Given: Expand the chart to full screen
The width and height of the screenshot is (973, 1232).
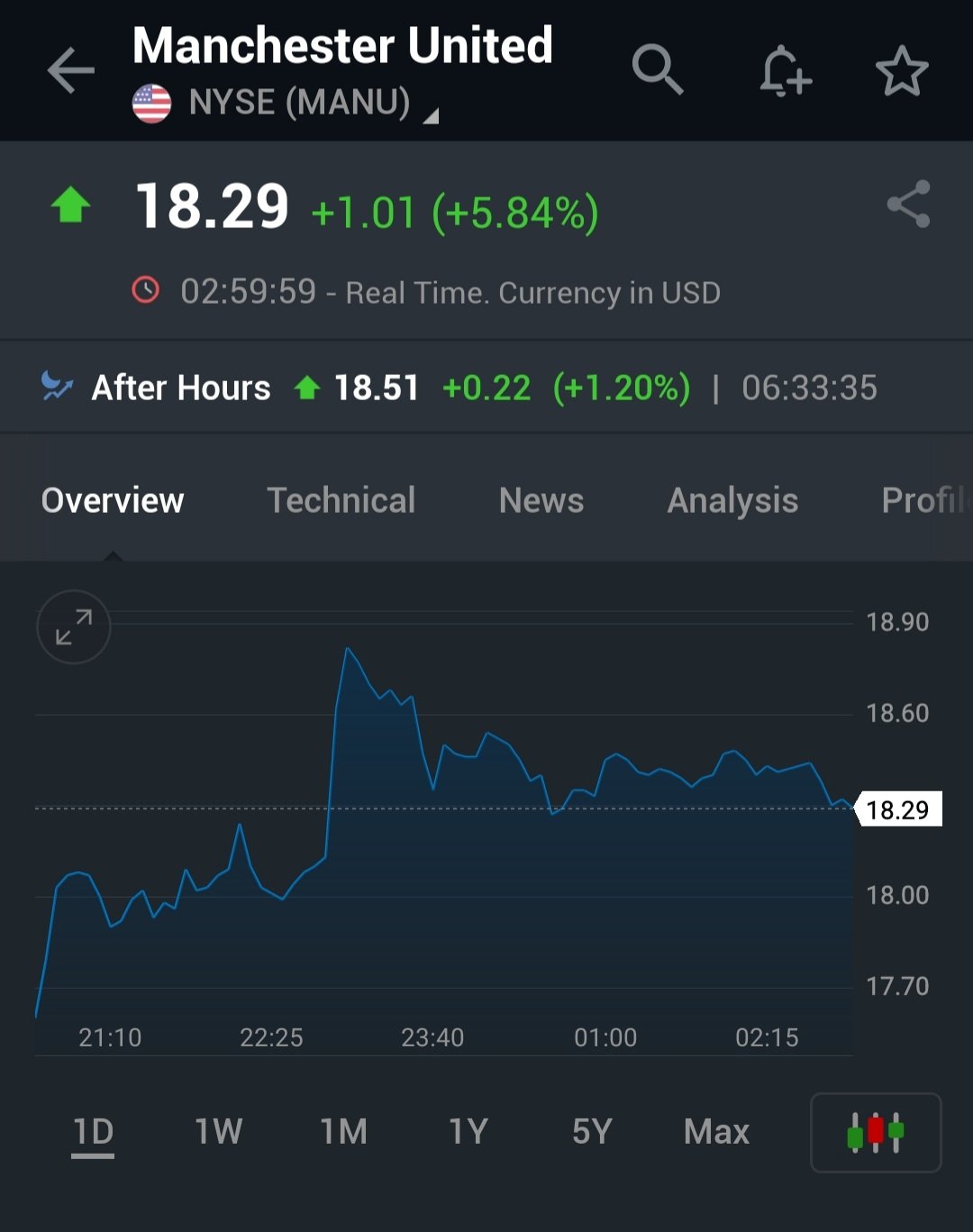Looking at the screenshot, I should point(74,627).
